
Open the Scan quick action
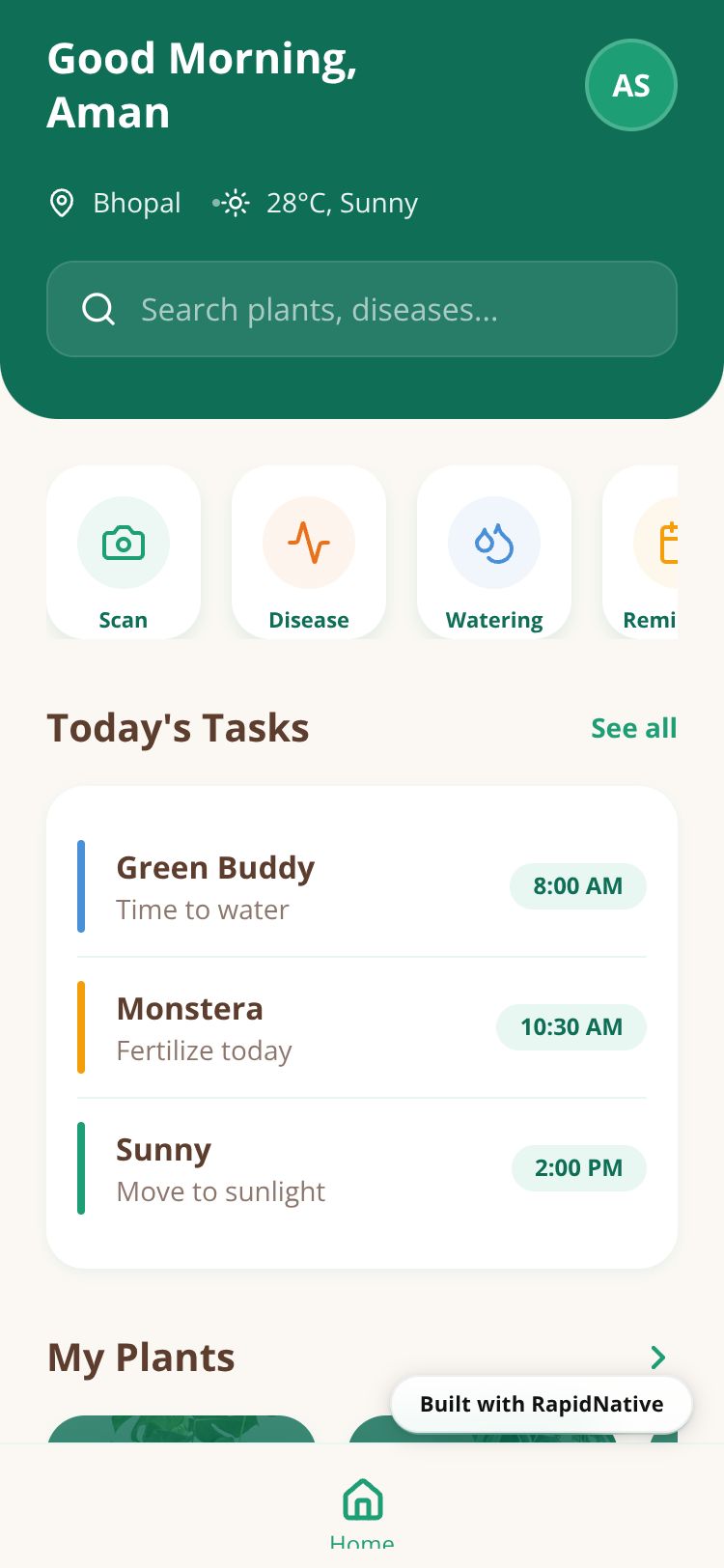(124, 552)
